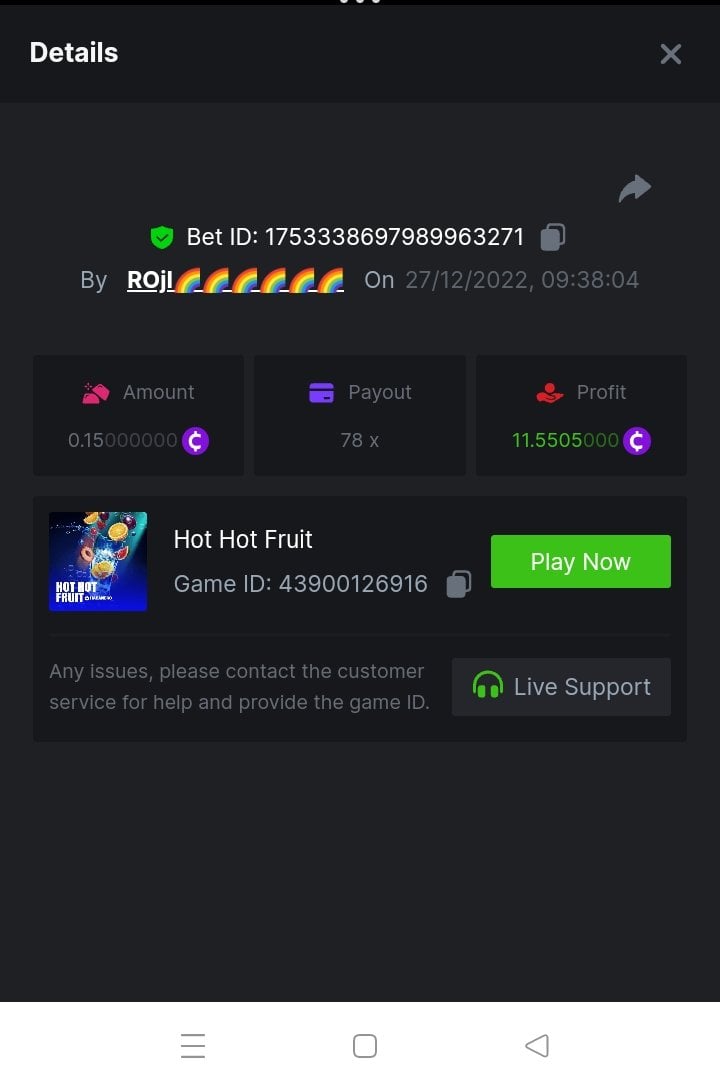Copy the Bet ID
The width and height of the screenshot is (720, 1089).
[553, 237]
